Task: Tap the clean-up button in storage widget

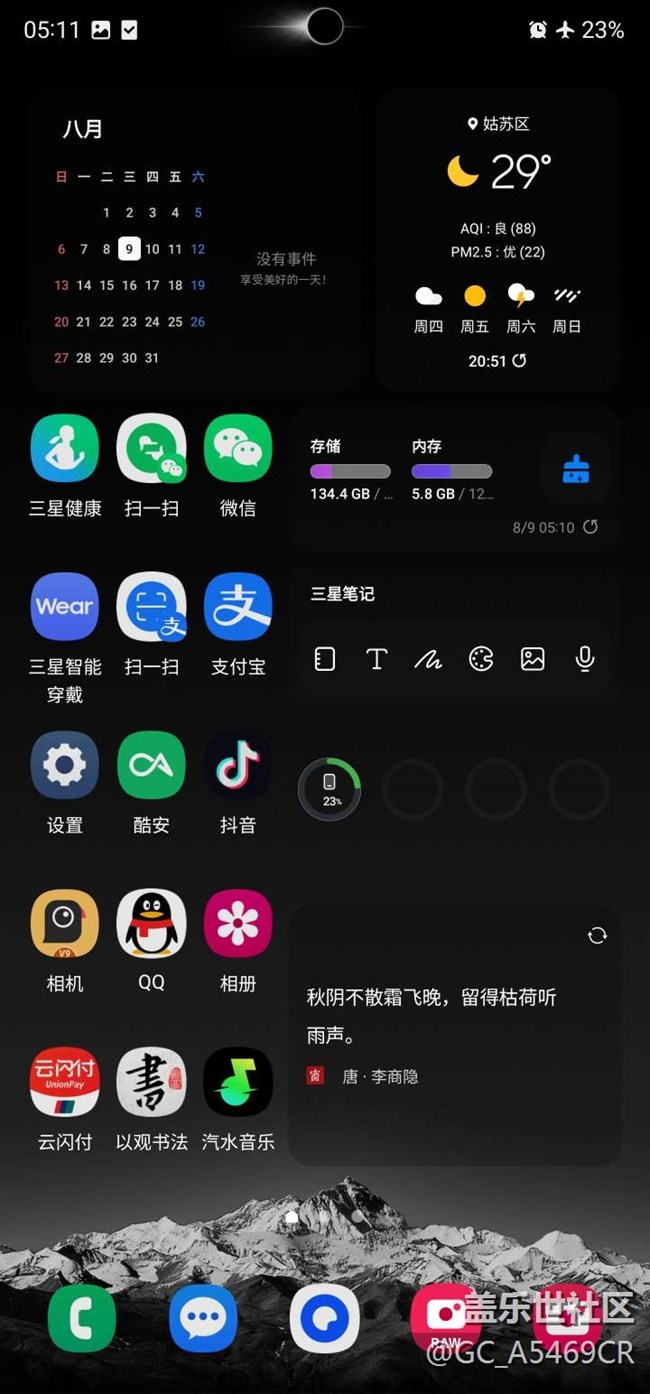Action: click(576, 469)
